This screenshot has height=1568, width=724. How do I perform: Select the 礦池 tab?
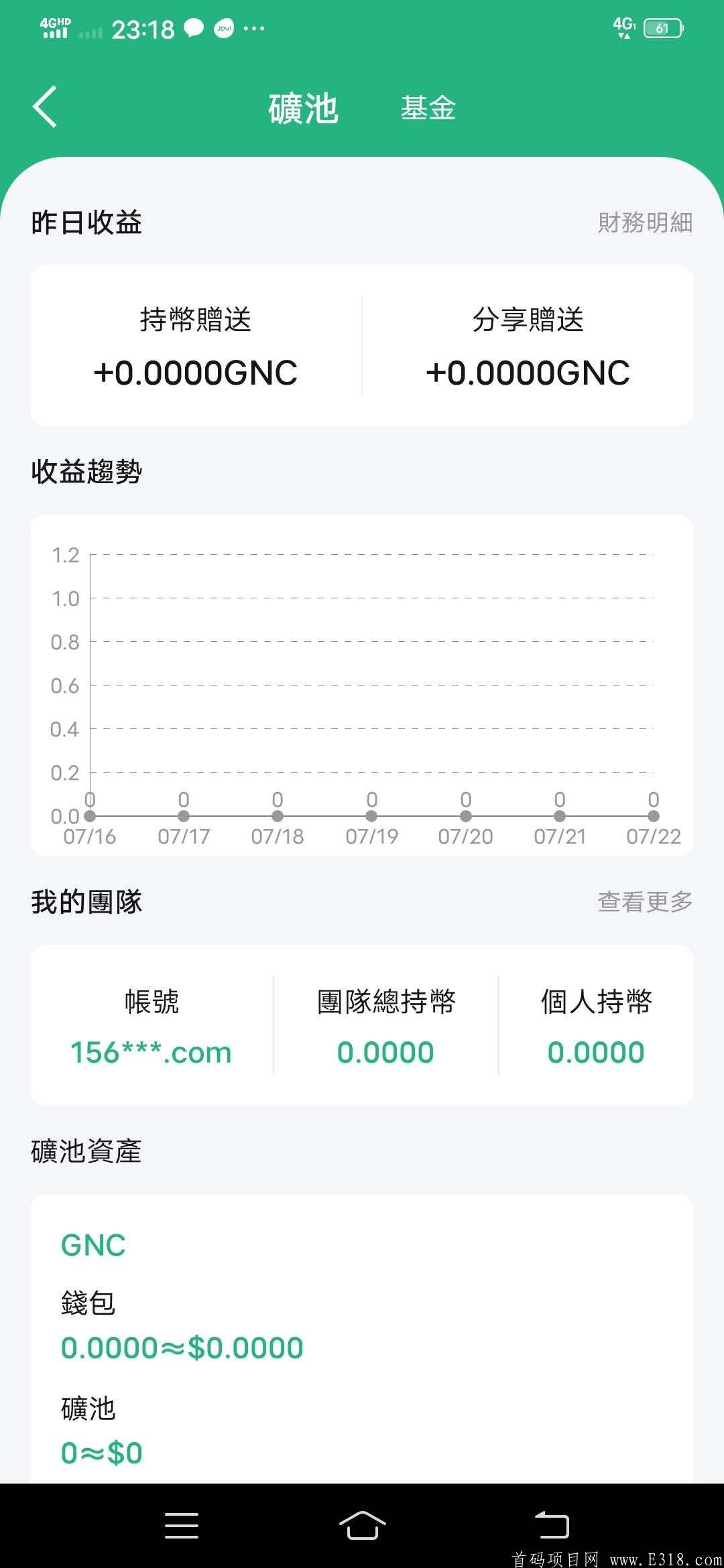pos(303,109)
